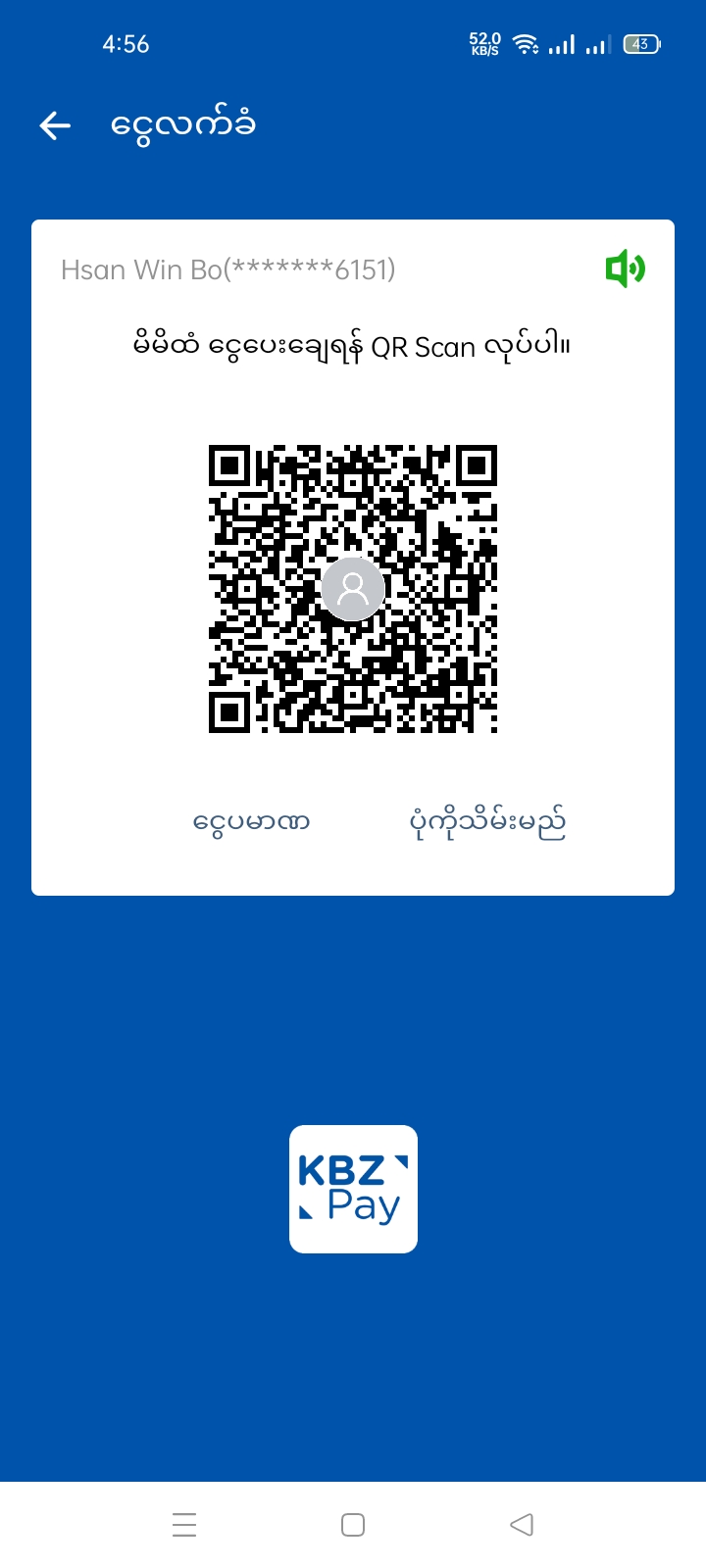The width and height of the screenshot is (706, 1568).
Task: Toggle the green speaker sound icon
Action: click(x=625, y=269)
